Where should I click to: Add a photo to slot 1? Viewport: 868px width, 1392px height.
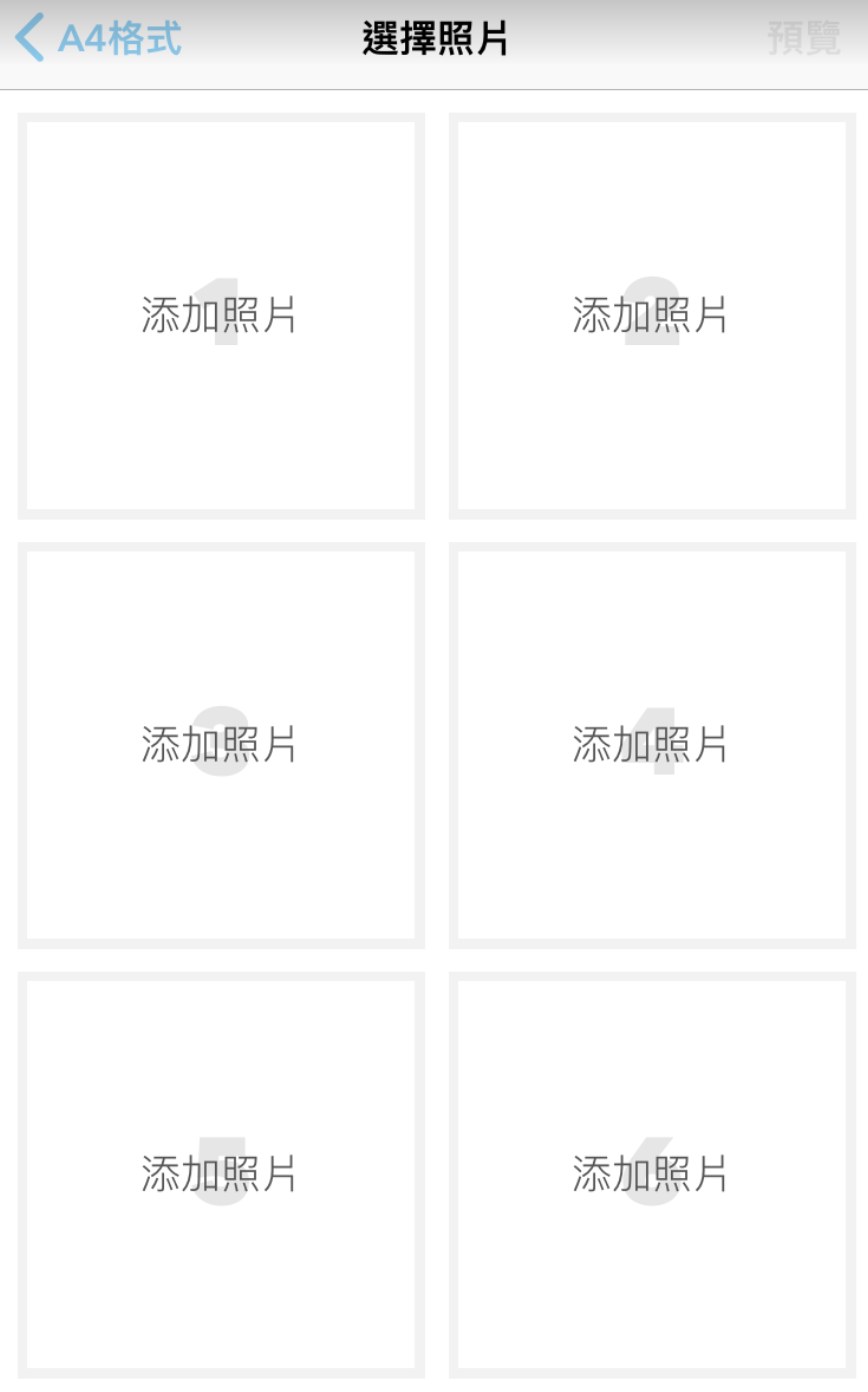pyautogui.click(x=221, y=315)
